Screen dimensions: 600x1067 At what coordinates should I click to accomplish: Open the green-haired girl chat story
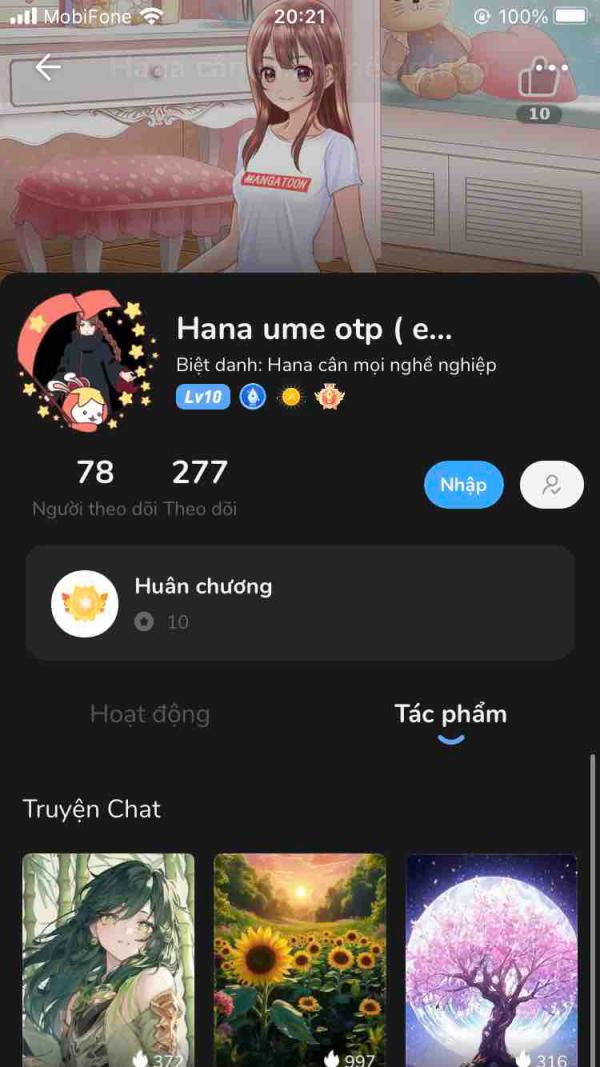108,958
